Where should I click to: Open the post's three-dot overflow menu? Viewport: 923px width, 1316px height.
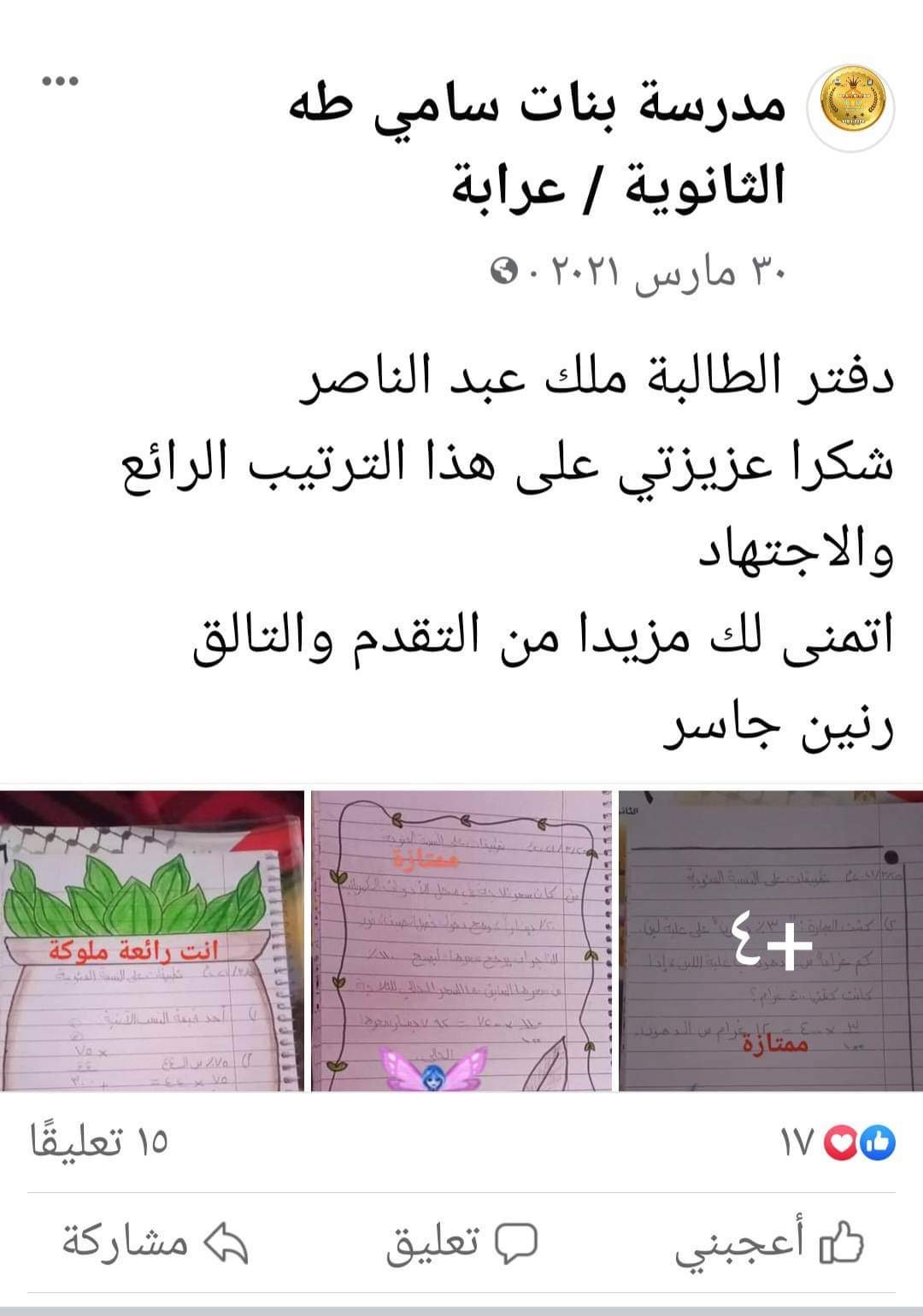[60, 82]
